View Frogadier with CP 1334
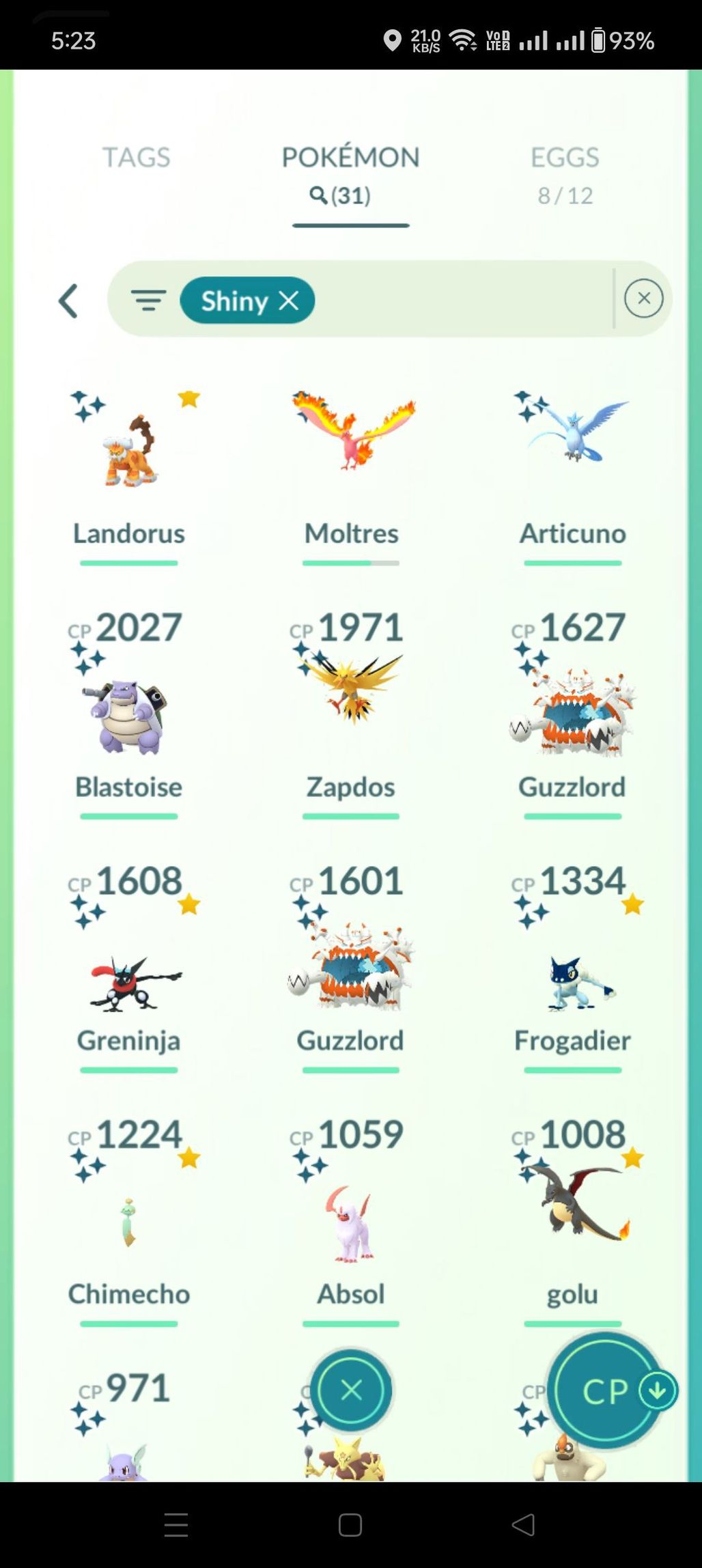 (x=572, y=970)
